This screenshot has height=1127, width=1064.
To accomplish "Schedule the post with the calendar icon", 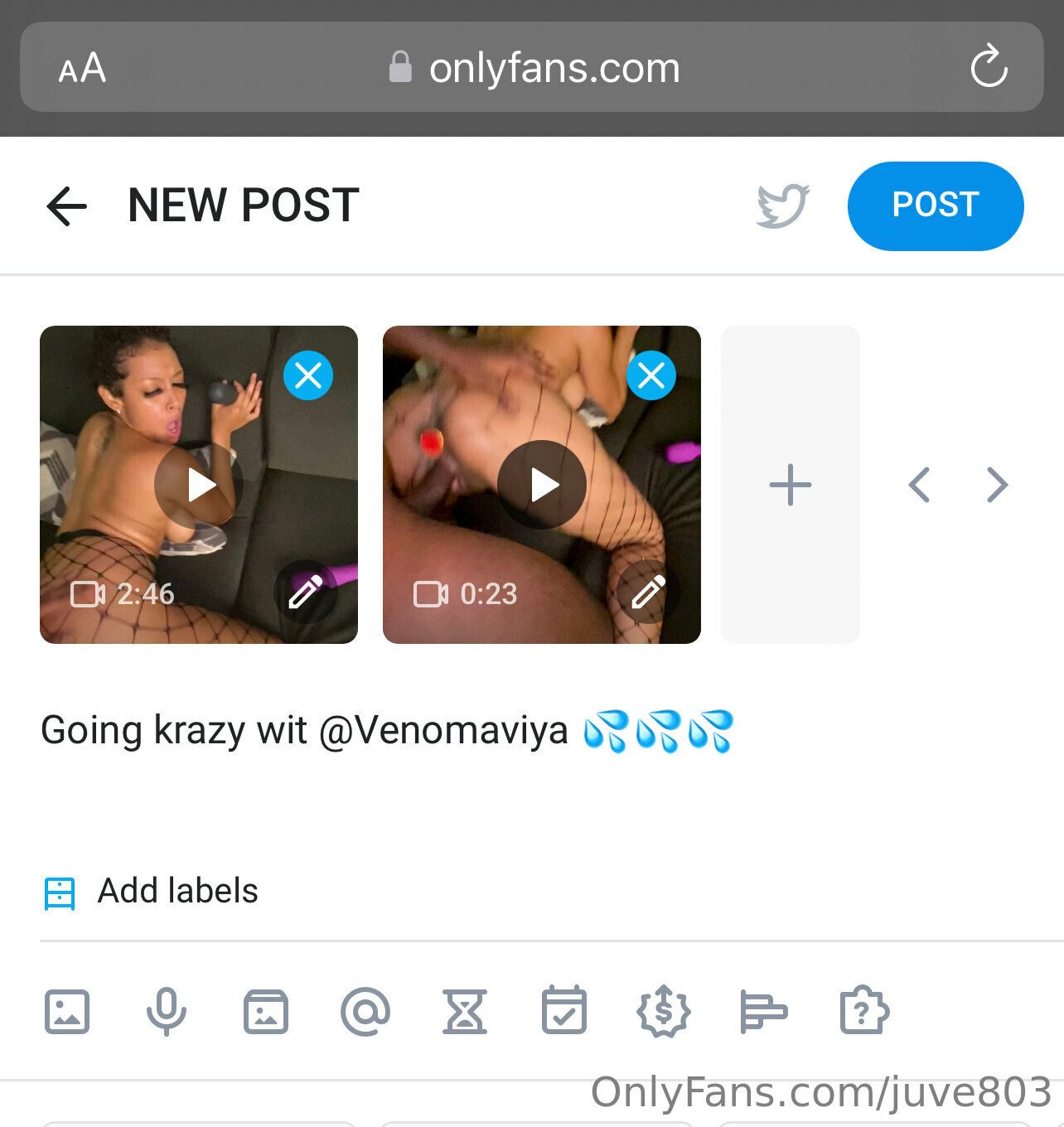I will (564, 1012).
